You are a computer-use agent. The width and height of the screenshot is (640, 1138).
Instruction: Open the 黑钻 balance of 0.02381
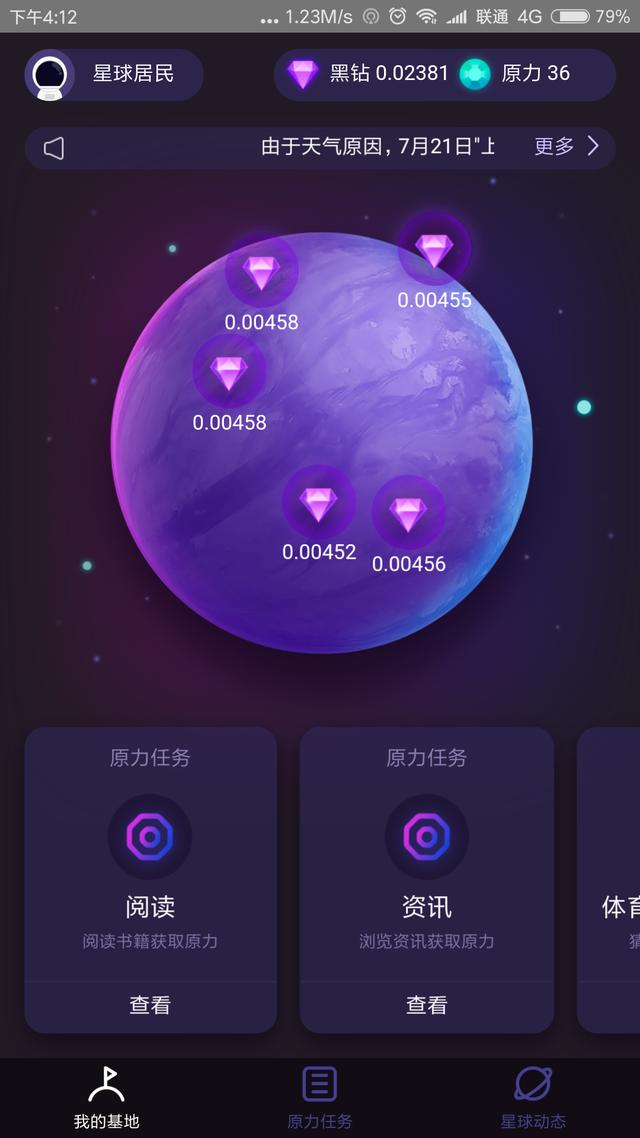tap(368, 74)
